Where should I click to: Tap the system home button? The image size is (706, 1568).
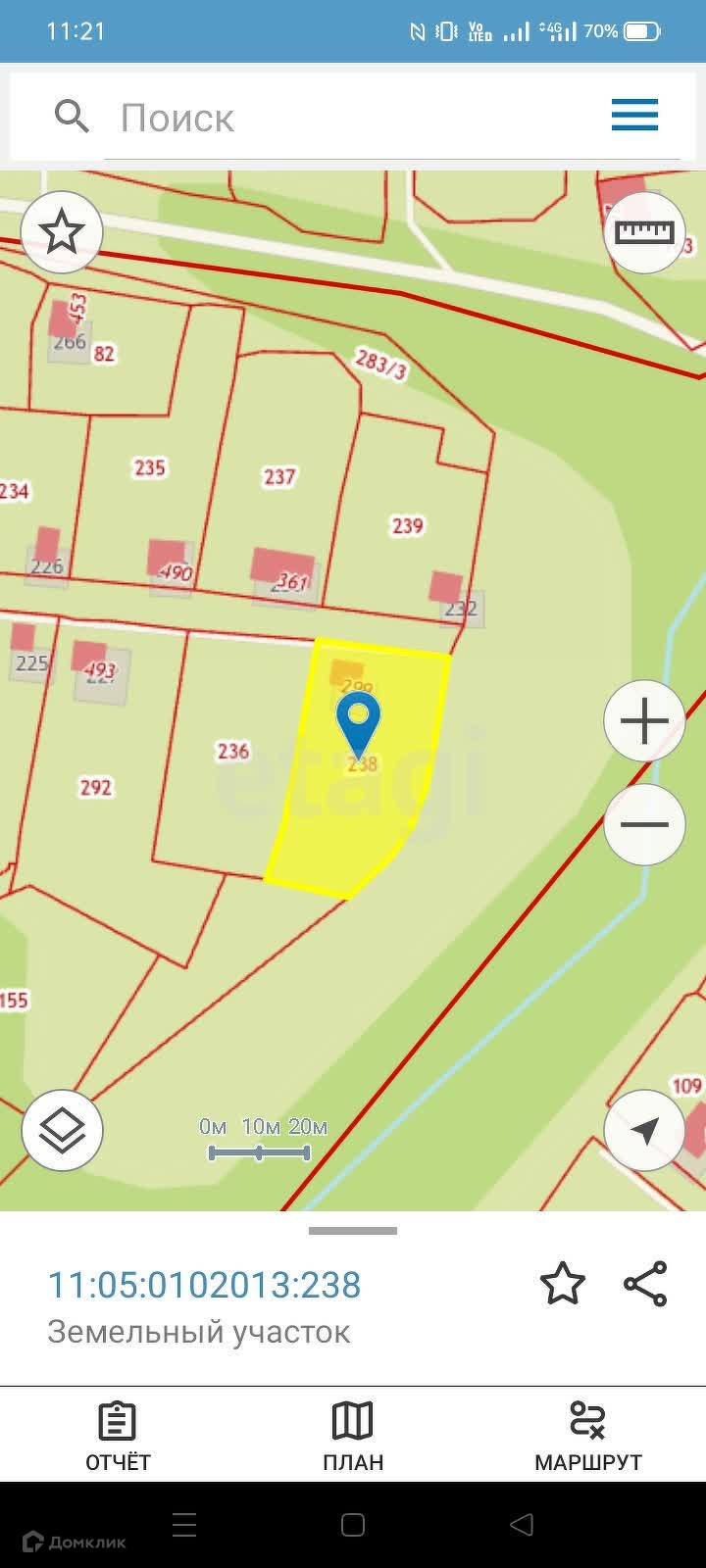[x=353, y=1525]
